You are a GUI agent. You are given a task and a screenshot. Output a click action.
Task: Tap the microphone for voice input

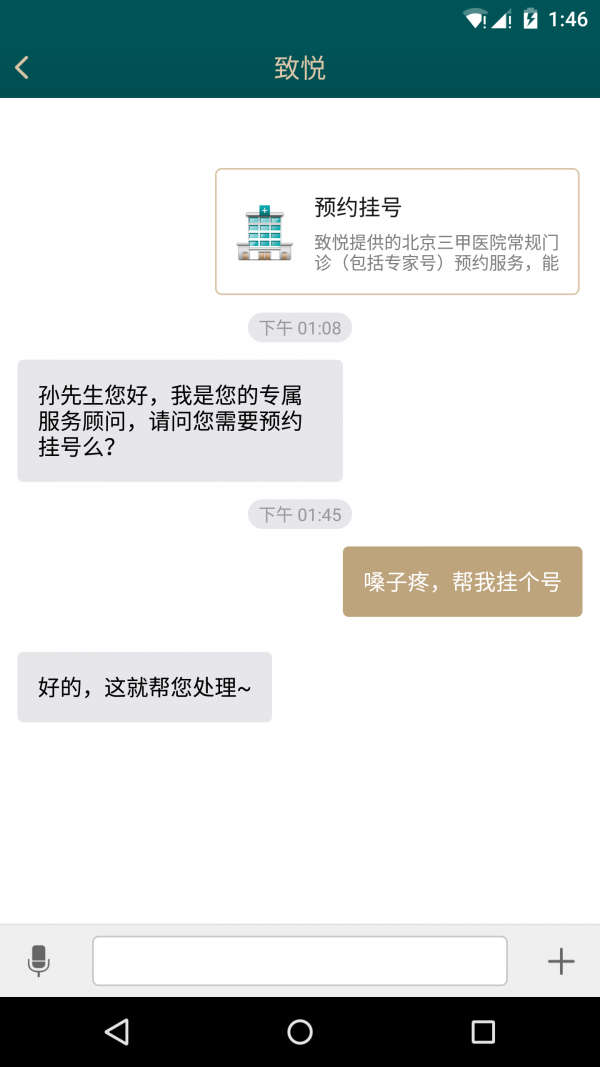tap(39, 961)
